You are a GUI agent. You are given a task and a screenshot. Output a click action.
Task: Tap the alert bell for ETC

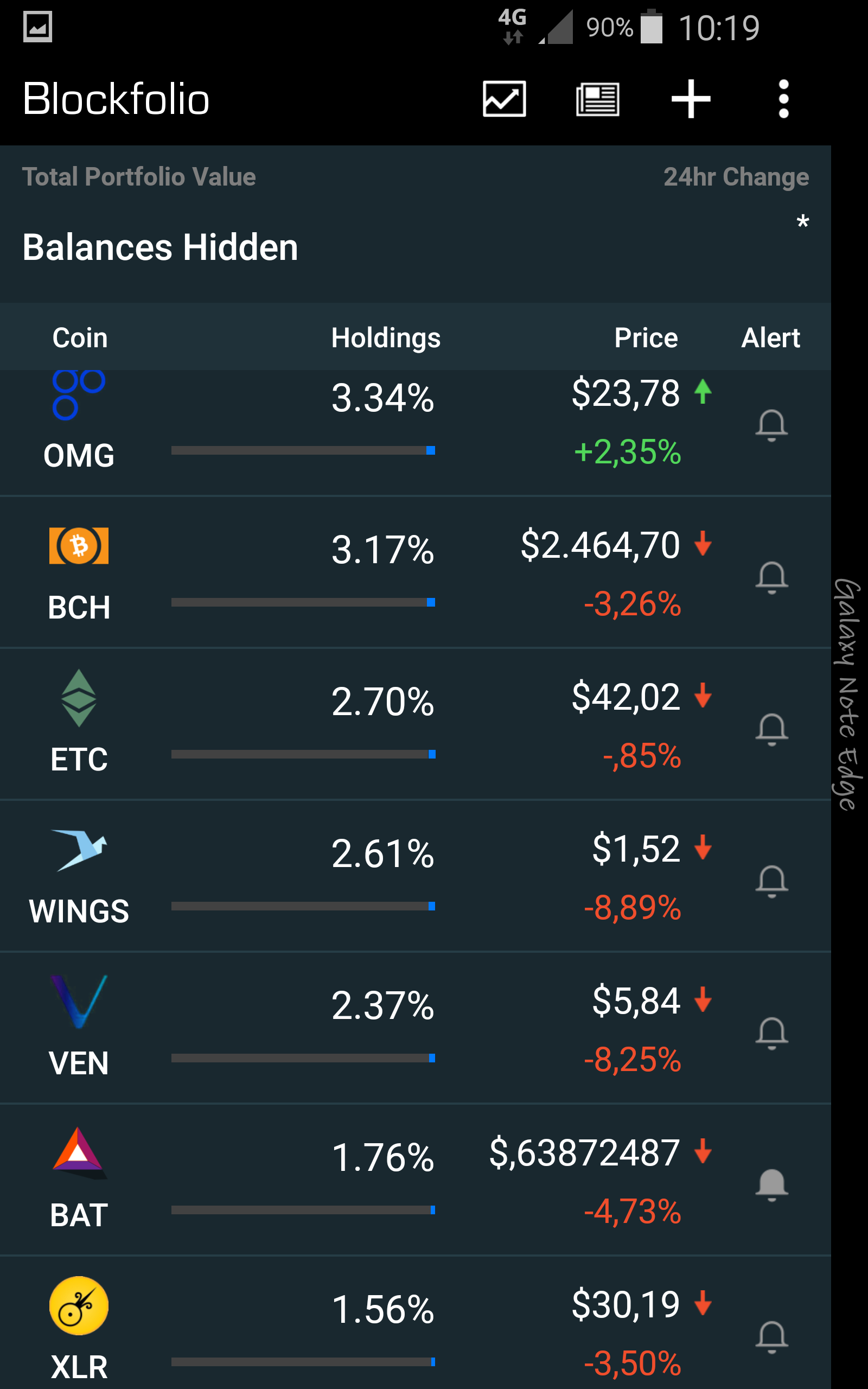point(771,729)
